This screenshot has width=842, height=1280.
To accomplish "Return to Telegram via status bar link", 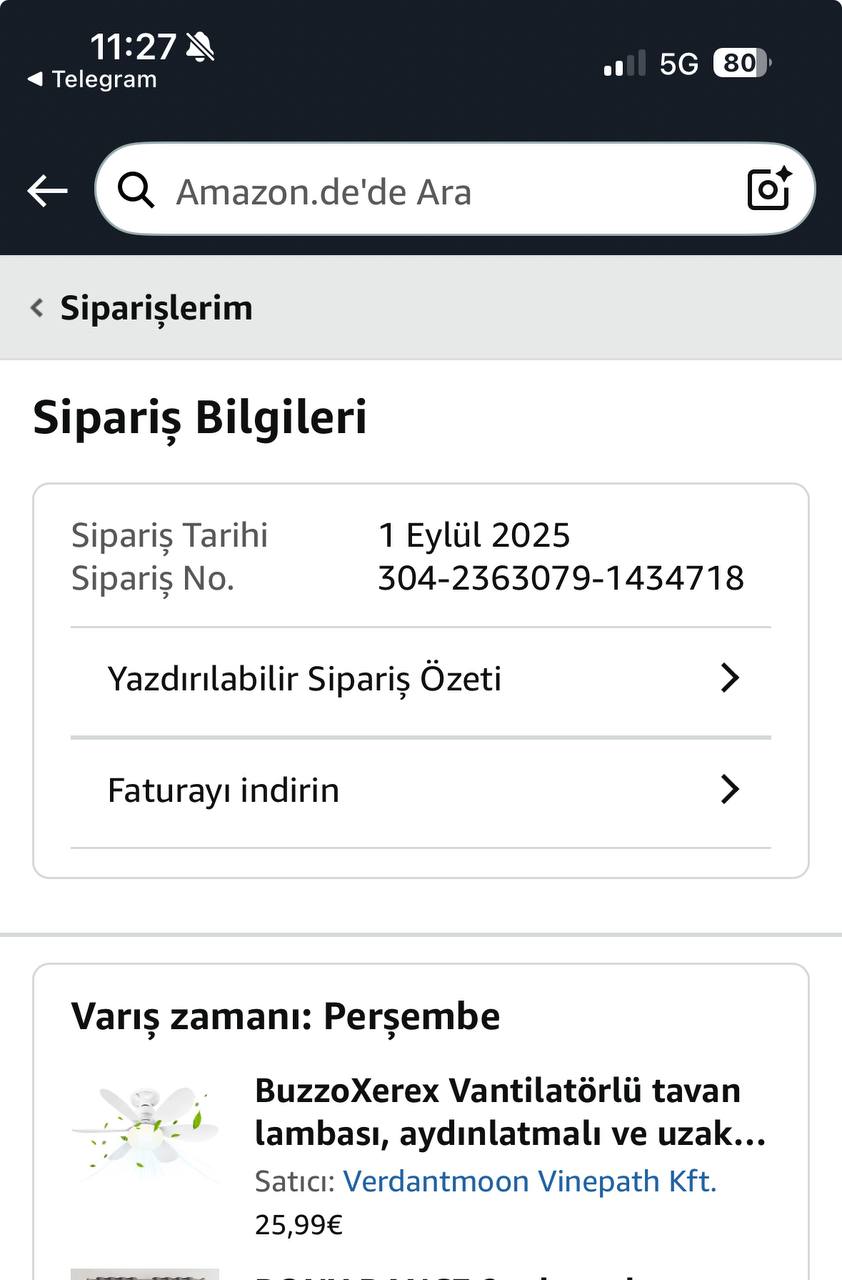I will (92, 80).
